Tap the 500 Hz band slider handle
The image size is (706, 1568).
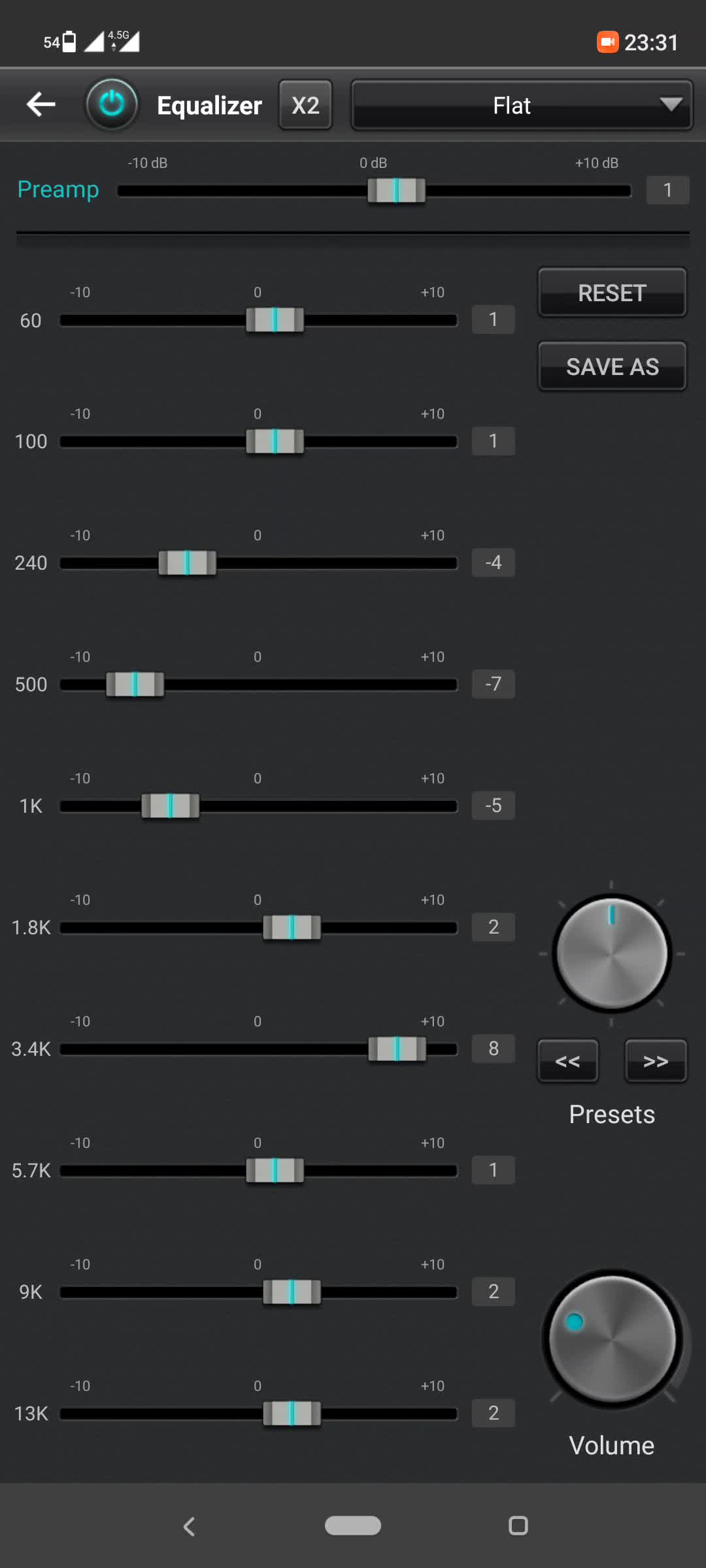[135, 685]
